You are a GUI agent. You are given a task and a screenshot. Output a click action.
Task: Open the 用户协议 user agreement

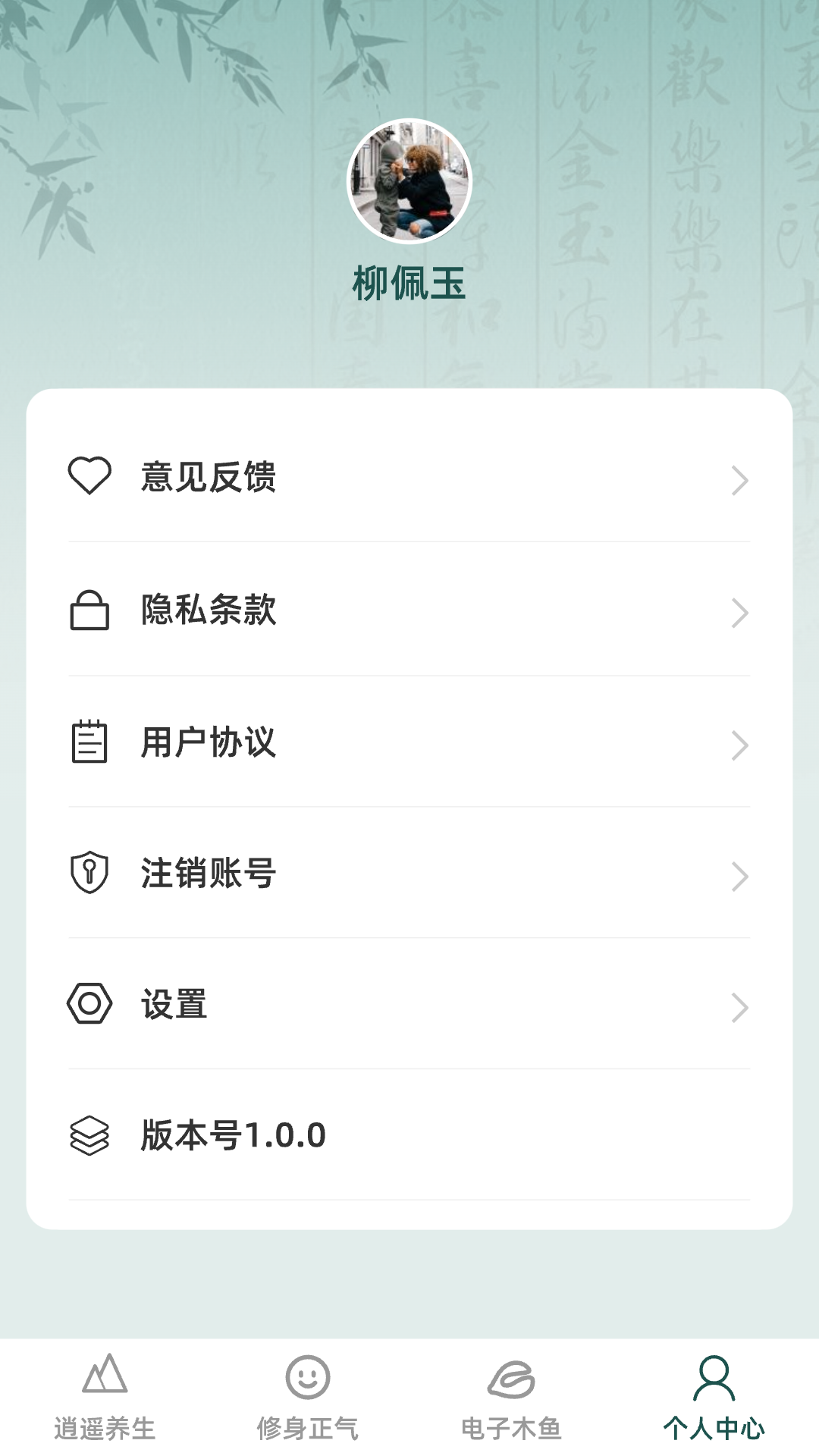[x=409, y=742]
